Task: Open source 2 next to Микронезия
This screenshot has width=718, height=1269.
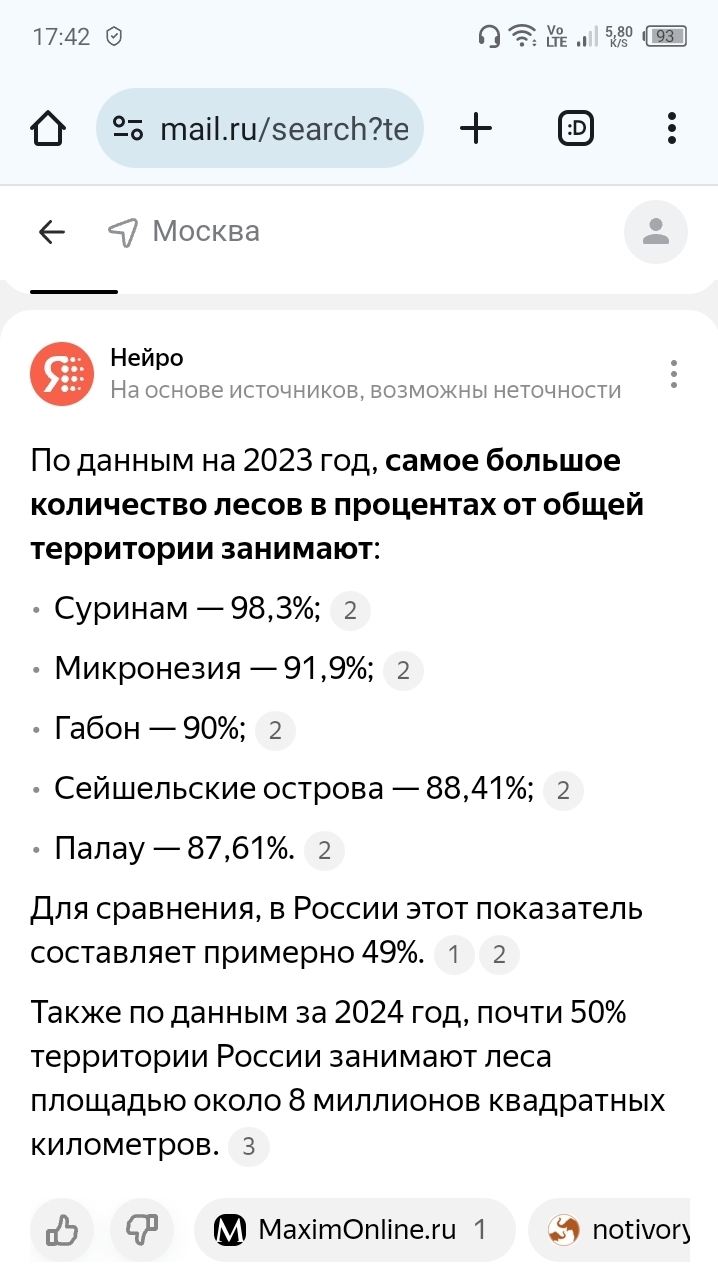Action: tap(403, 671)
